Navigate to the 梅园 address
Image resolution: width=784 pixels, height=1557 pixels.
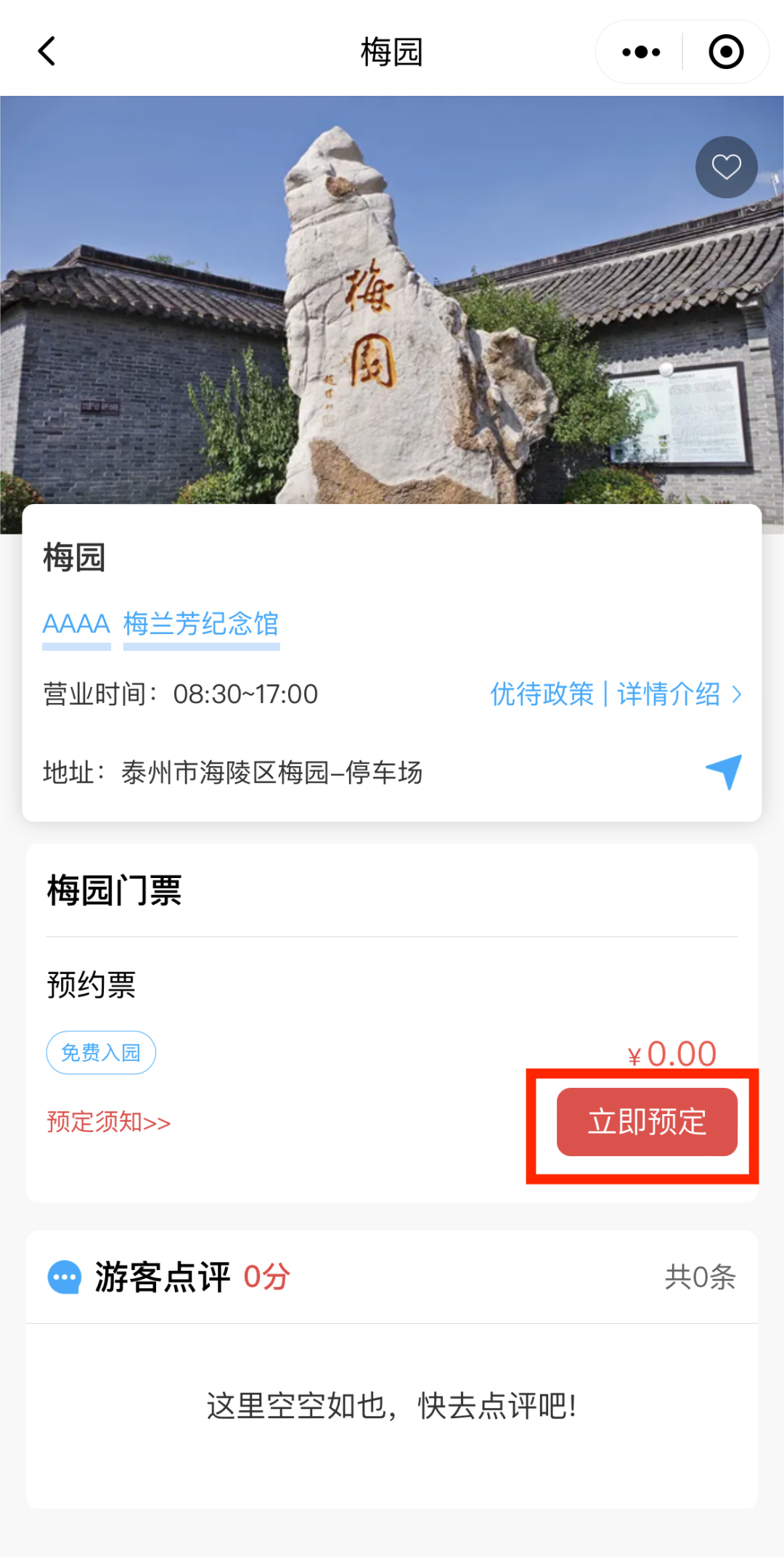[724, 771]
